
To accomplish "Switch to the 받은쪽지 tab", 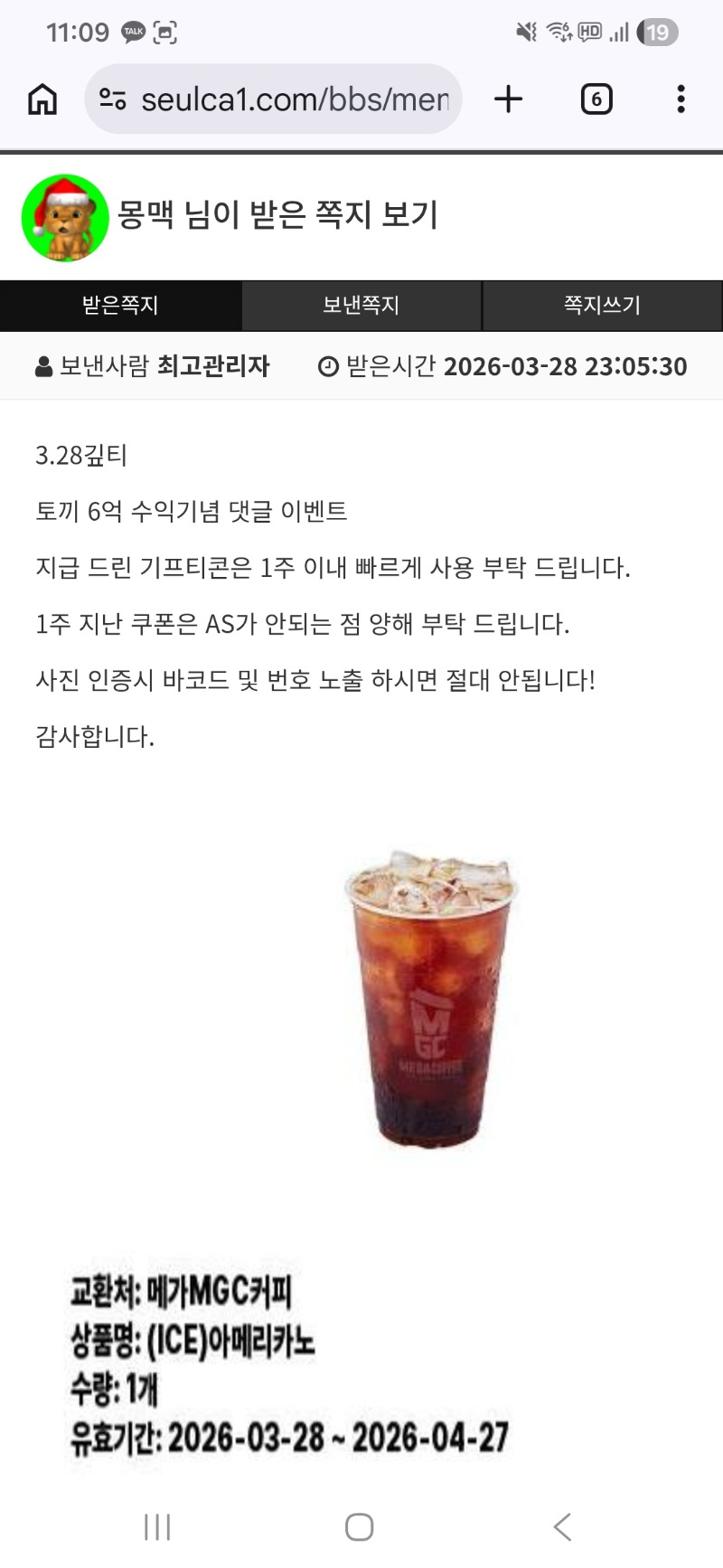I will point(120,306).
